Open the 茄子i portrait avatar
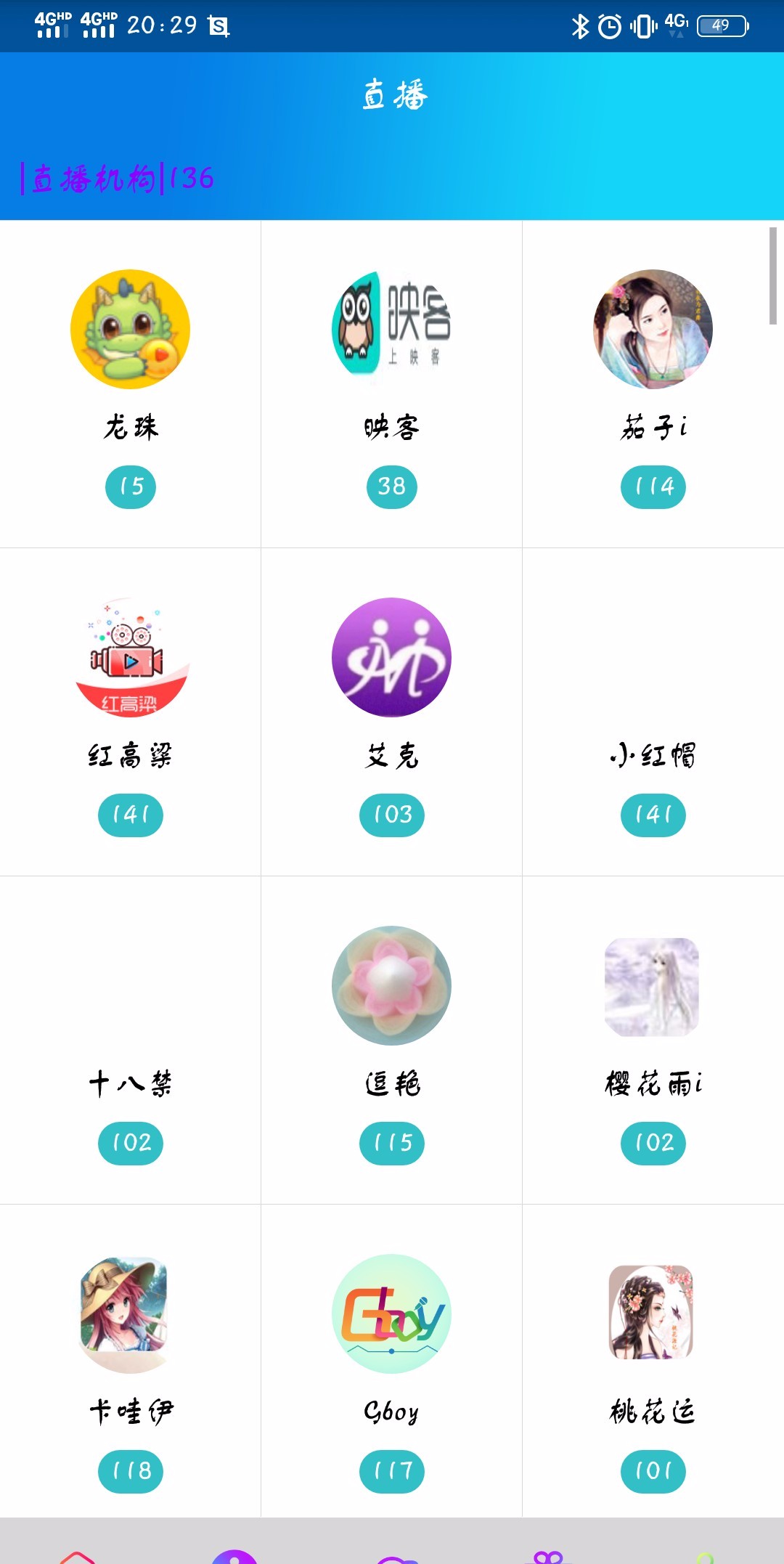784x1564 pixels. pos(653,328)
